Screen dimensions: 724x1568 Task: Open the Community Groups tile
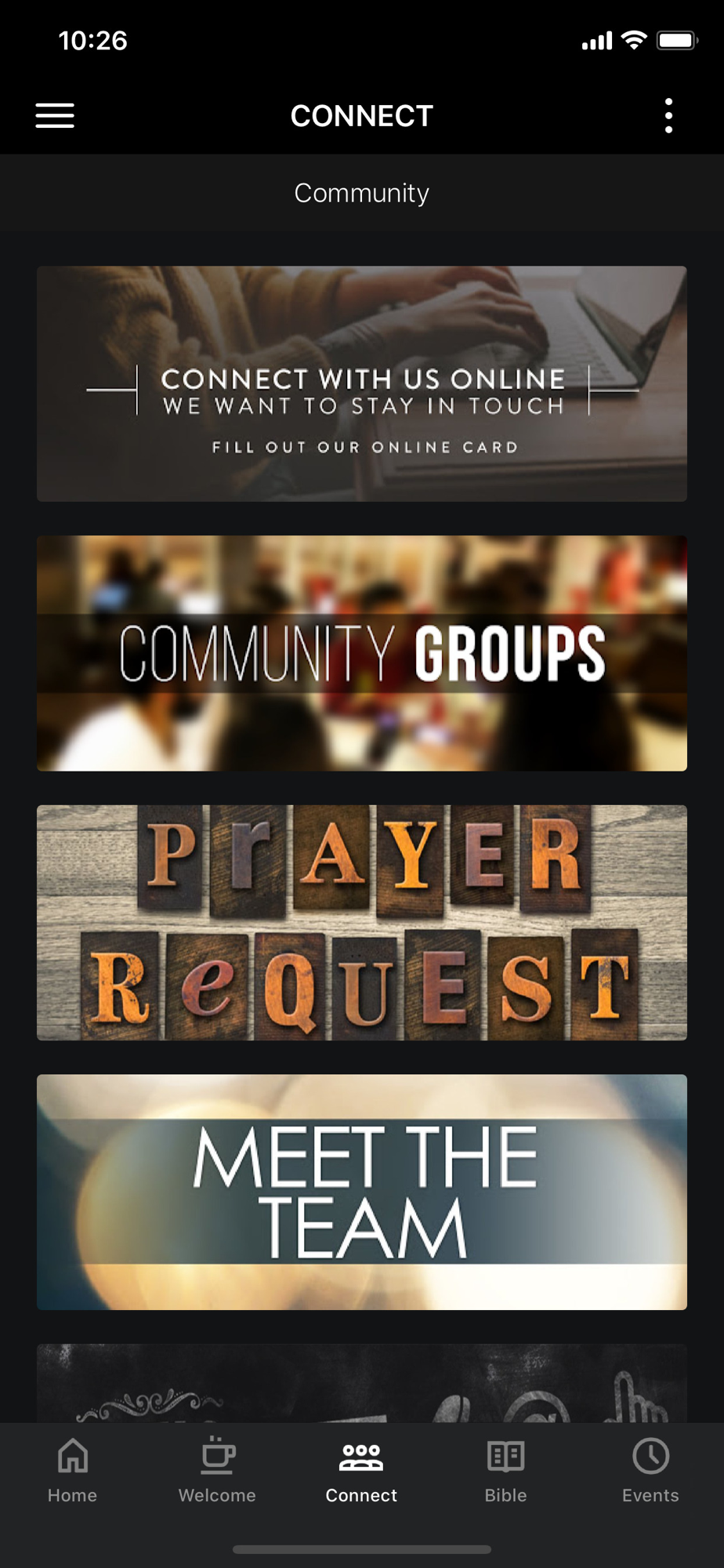[x=362, y=653]
